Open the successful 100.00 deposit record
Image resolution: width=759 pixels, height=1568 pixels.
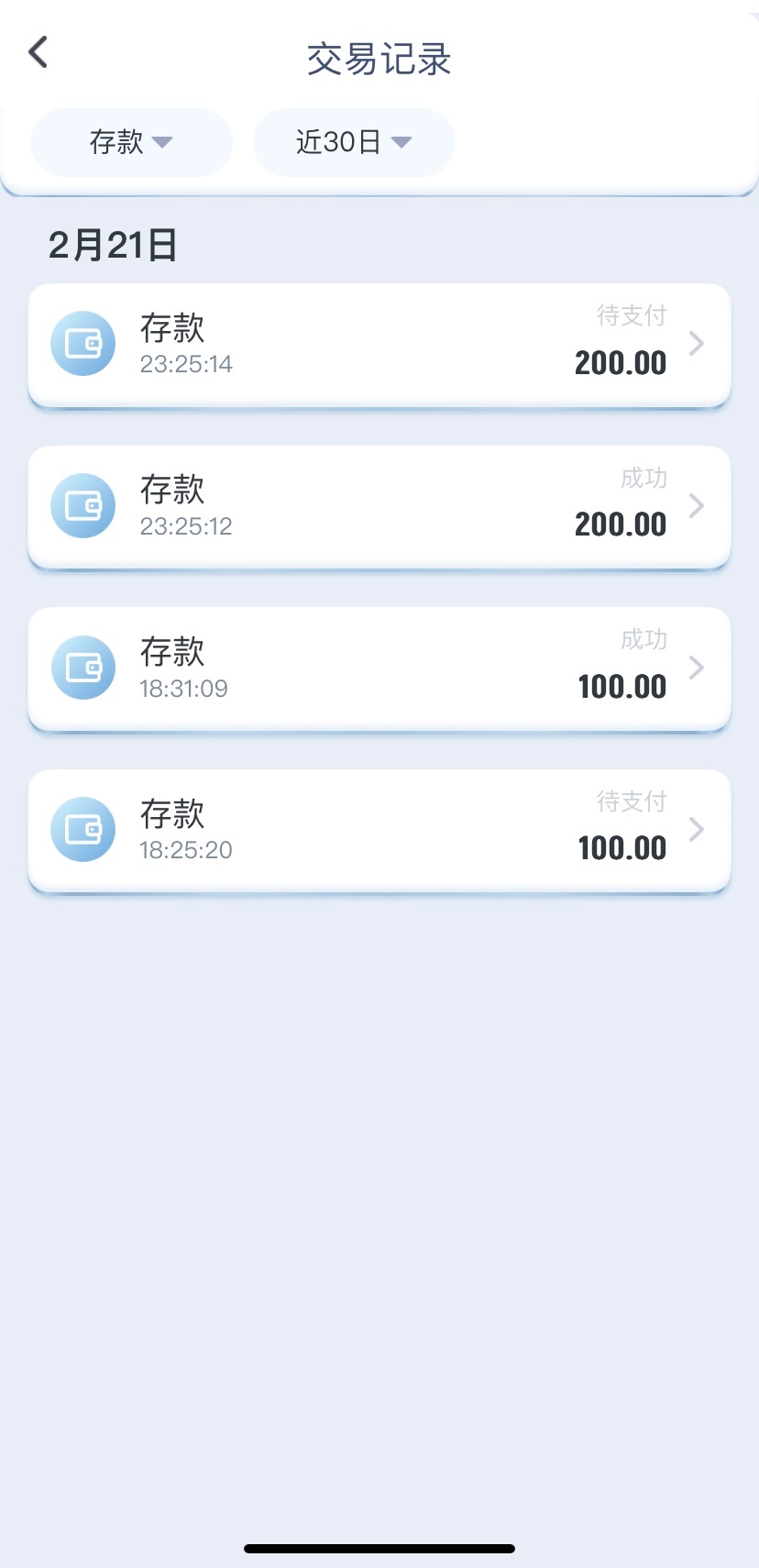tap(379, 668)
